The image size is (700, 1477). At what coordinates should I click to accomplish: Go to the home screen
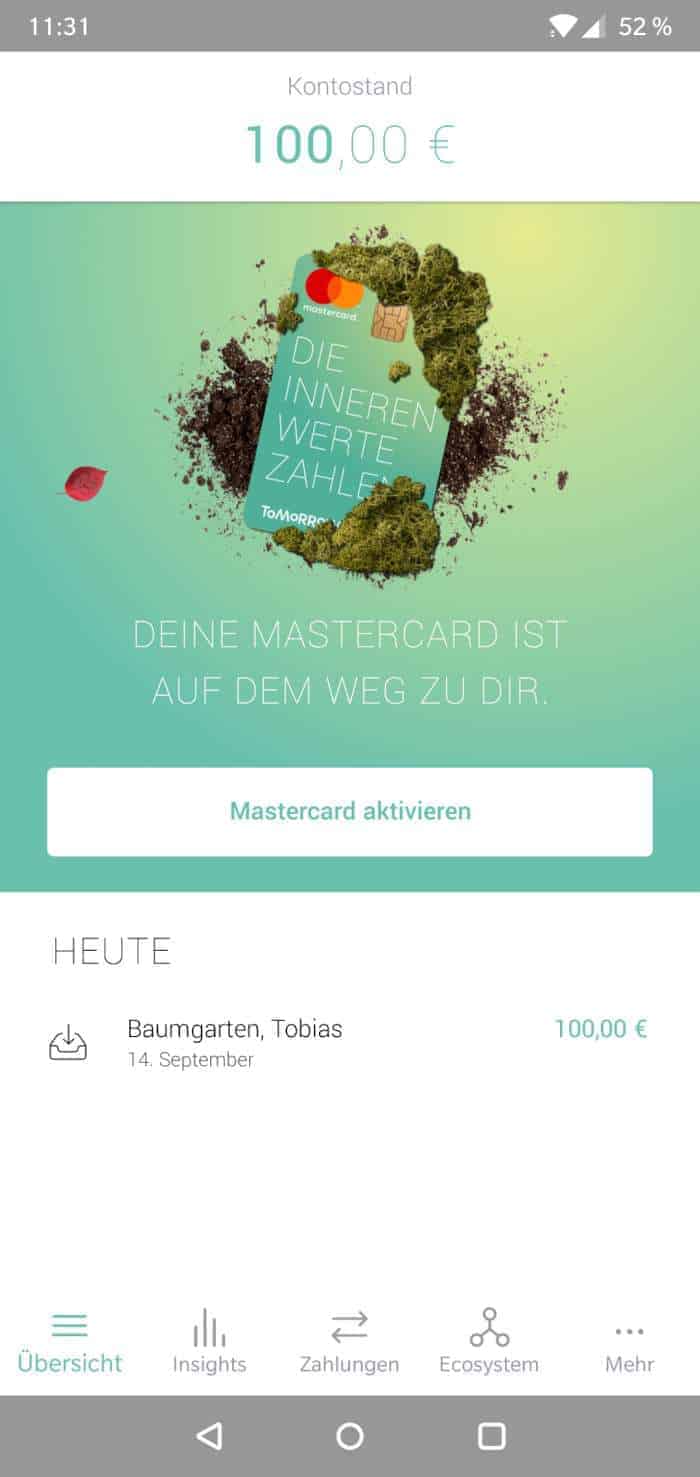350,1436
